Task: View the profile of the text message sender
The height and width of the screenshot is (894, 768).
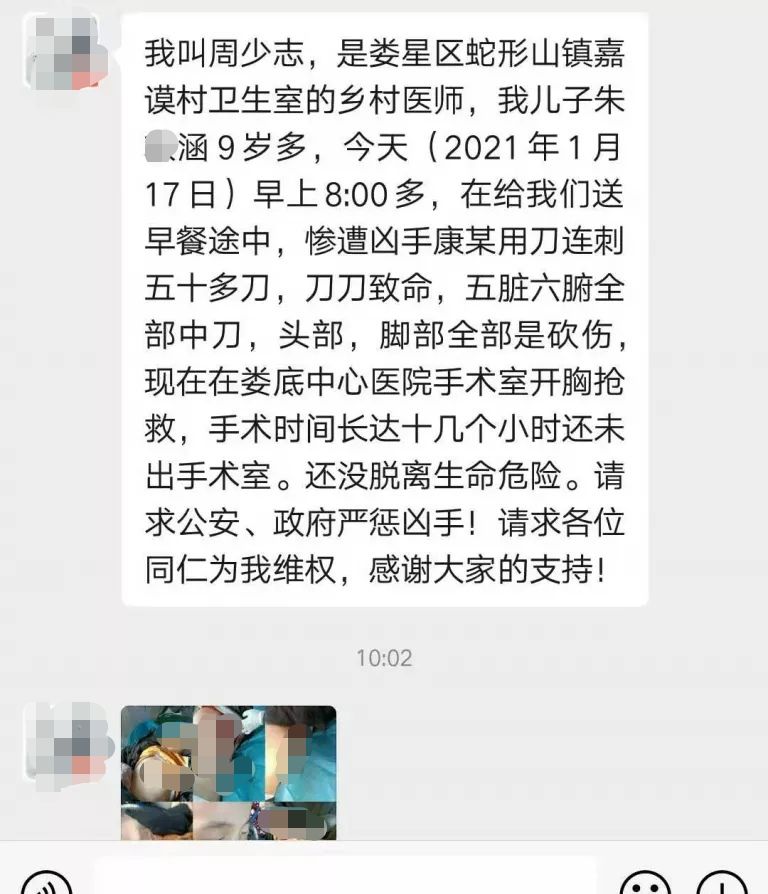Action: pos(66,53)
